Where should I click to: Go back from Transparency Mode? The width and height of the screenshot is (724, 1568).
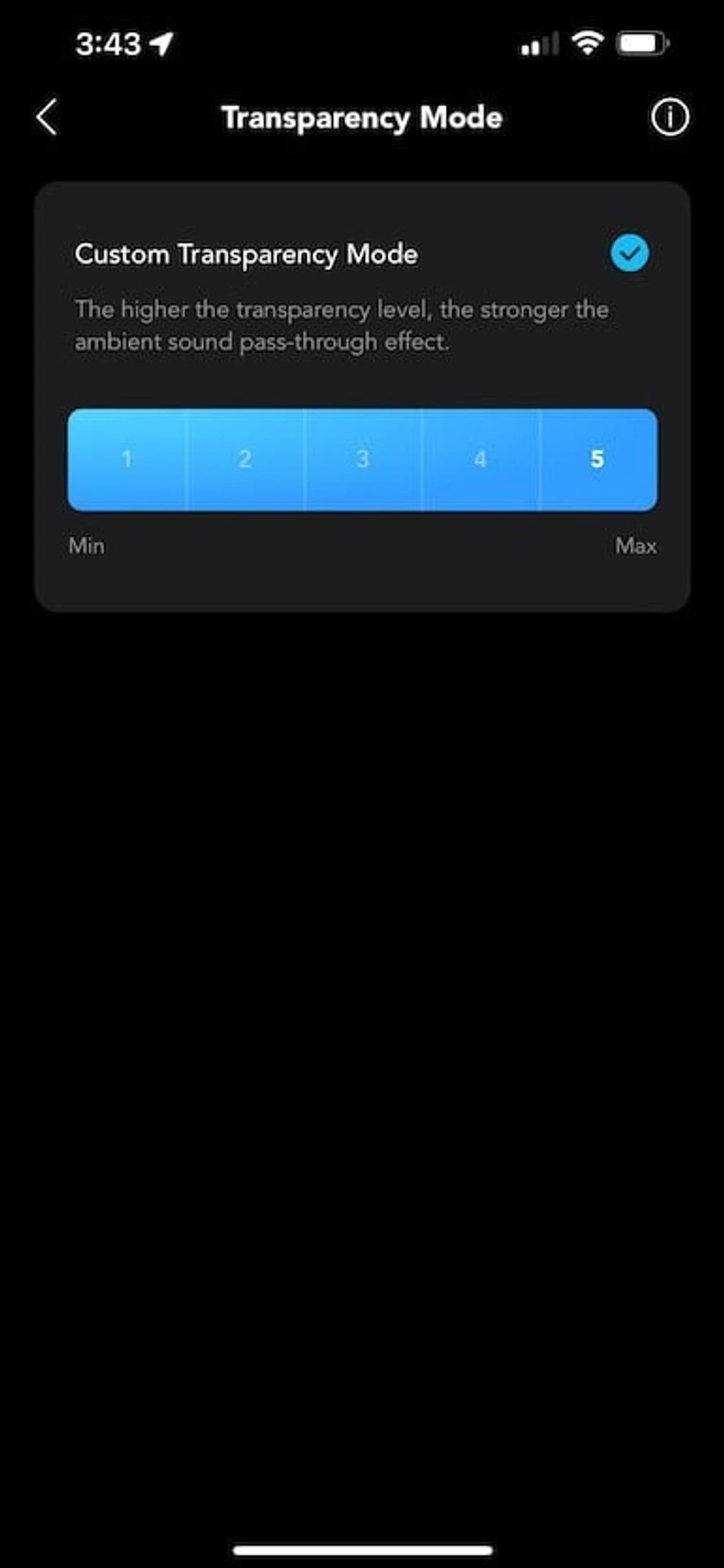pos(47,118)
